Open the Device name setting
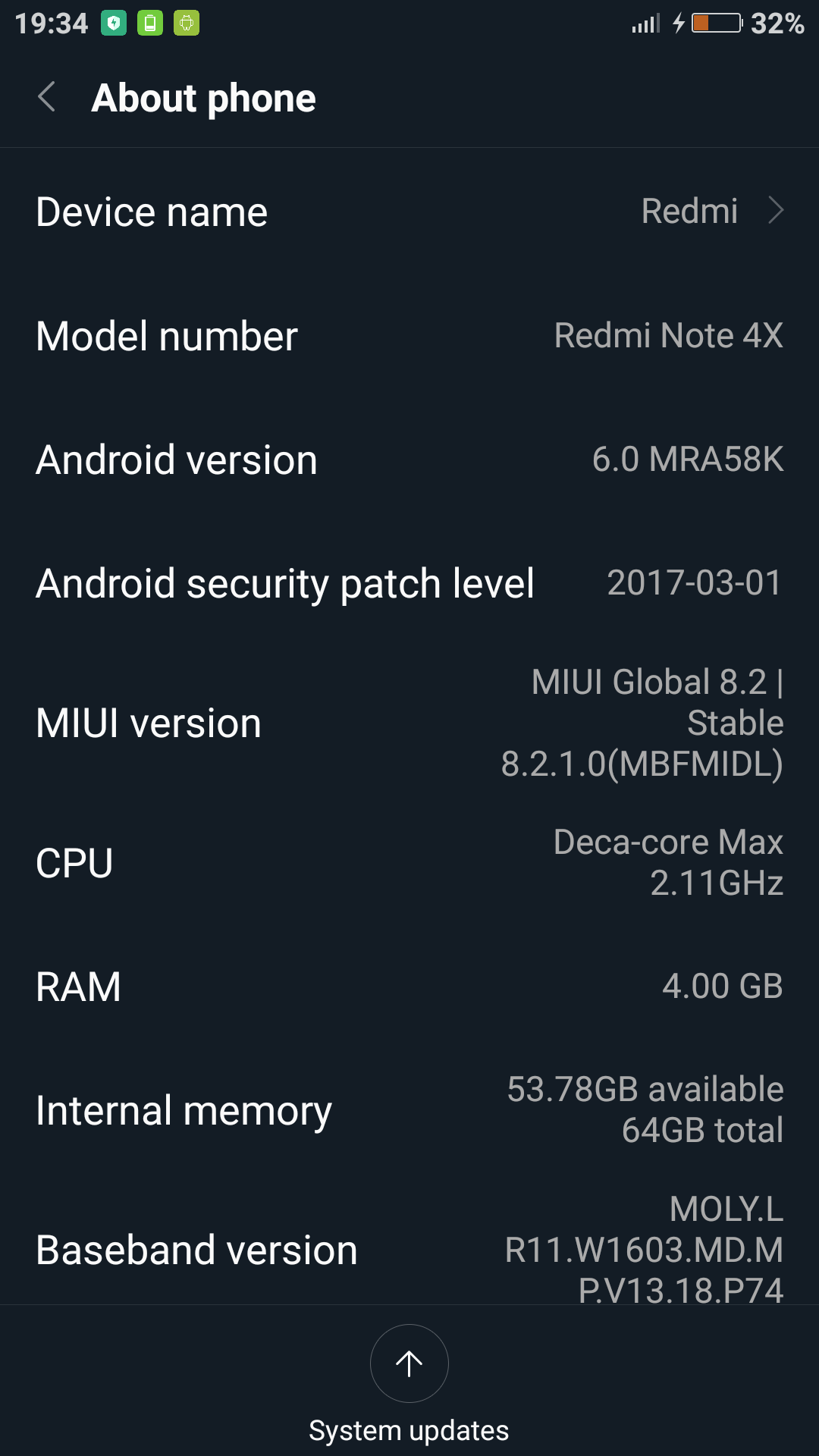 [409, 212]
